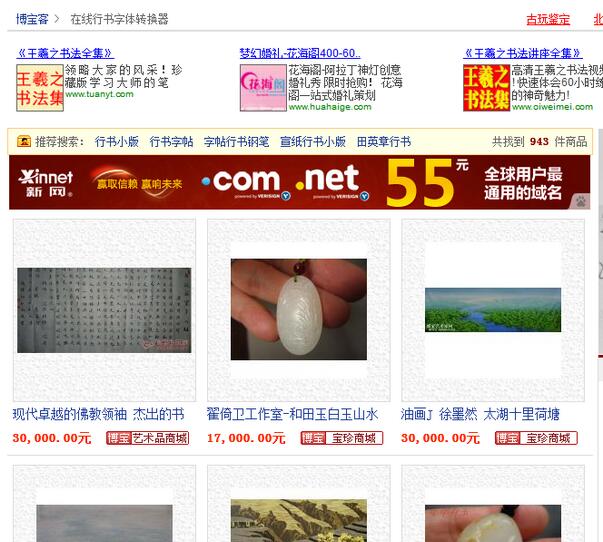Select suggested search 行书字帖
Image resolution: width=603 pixels, height=542 pixels.
172,142
